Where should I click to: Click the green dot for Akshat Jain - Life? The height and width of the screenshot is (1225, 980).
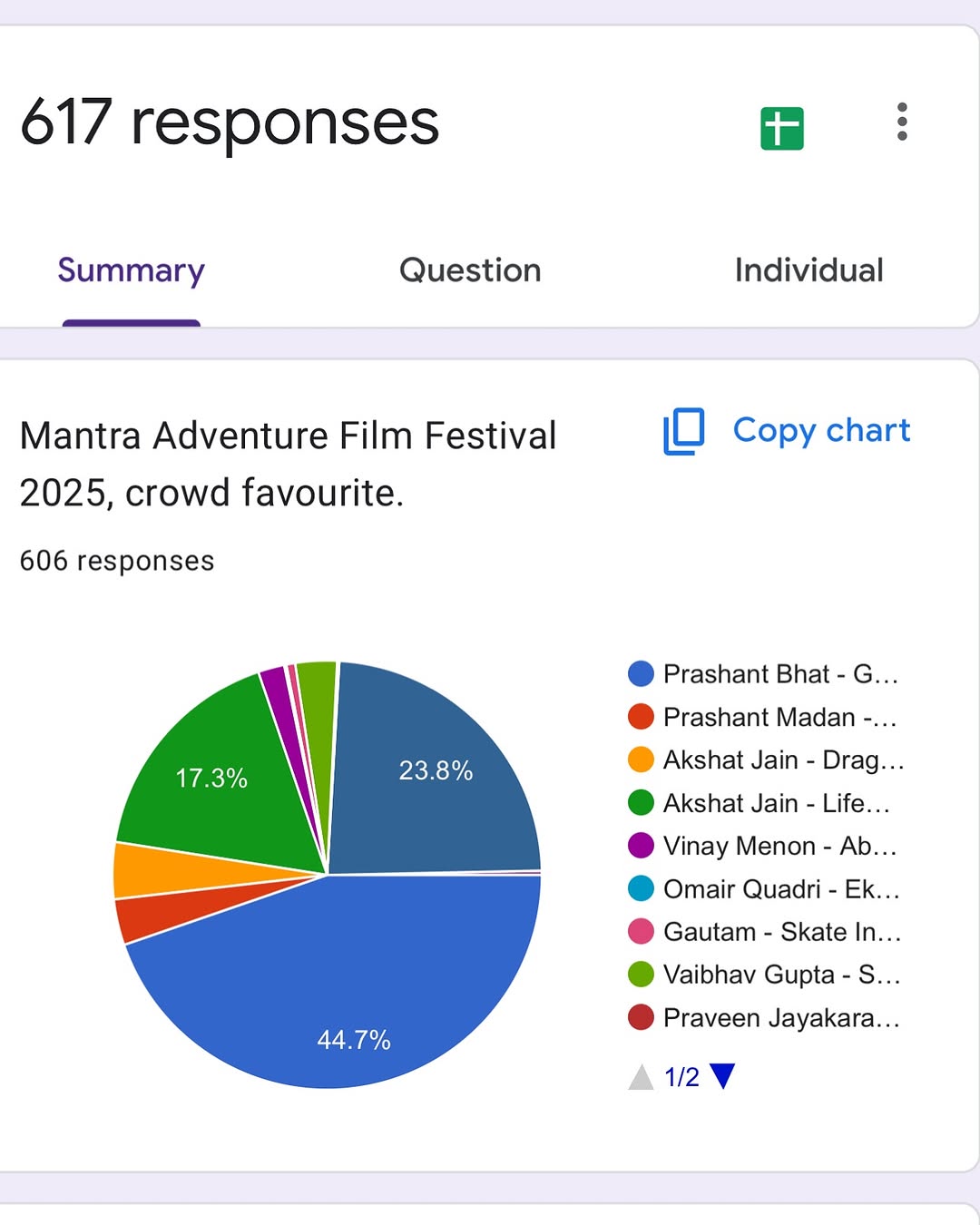click(642, 802)
